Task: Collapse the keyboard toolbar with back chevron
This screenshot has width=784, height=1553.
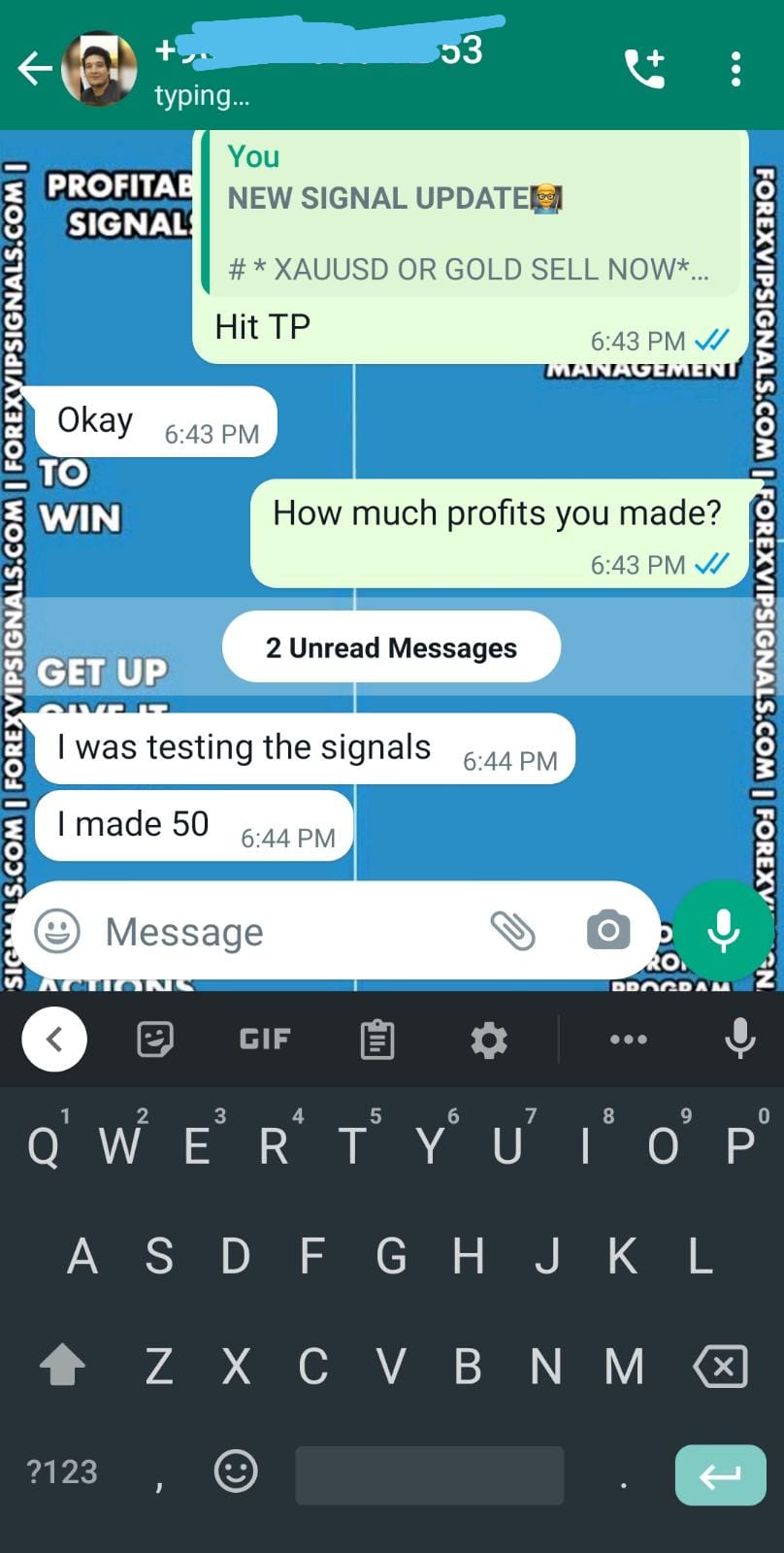Action: tap(54, 1040)
